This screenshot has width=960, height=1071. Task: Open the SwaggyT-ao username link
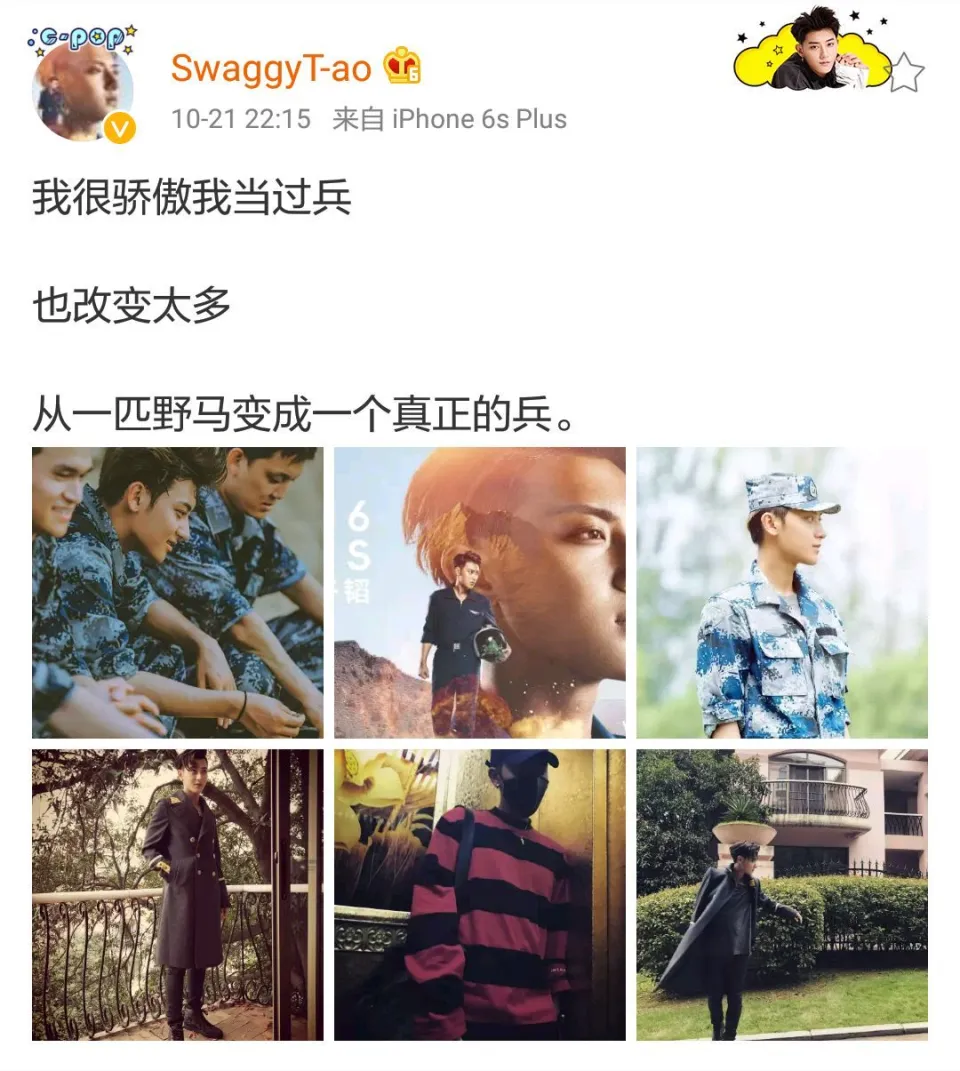point(271,68)
